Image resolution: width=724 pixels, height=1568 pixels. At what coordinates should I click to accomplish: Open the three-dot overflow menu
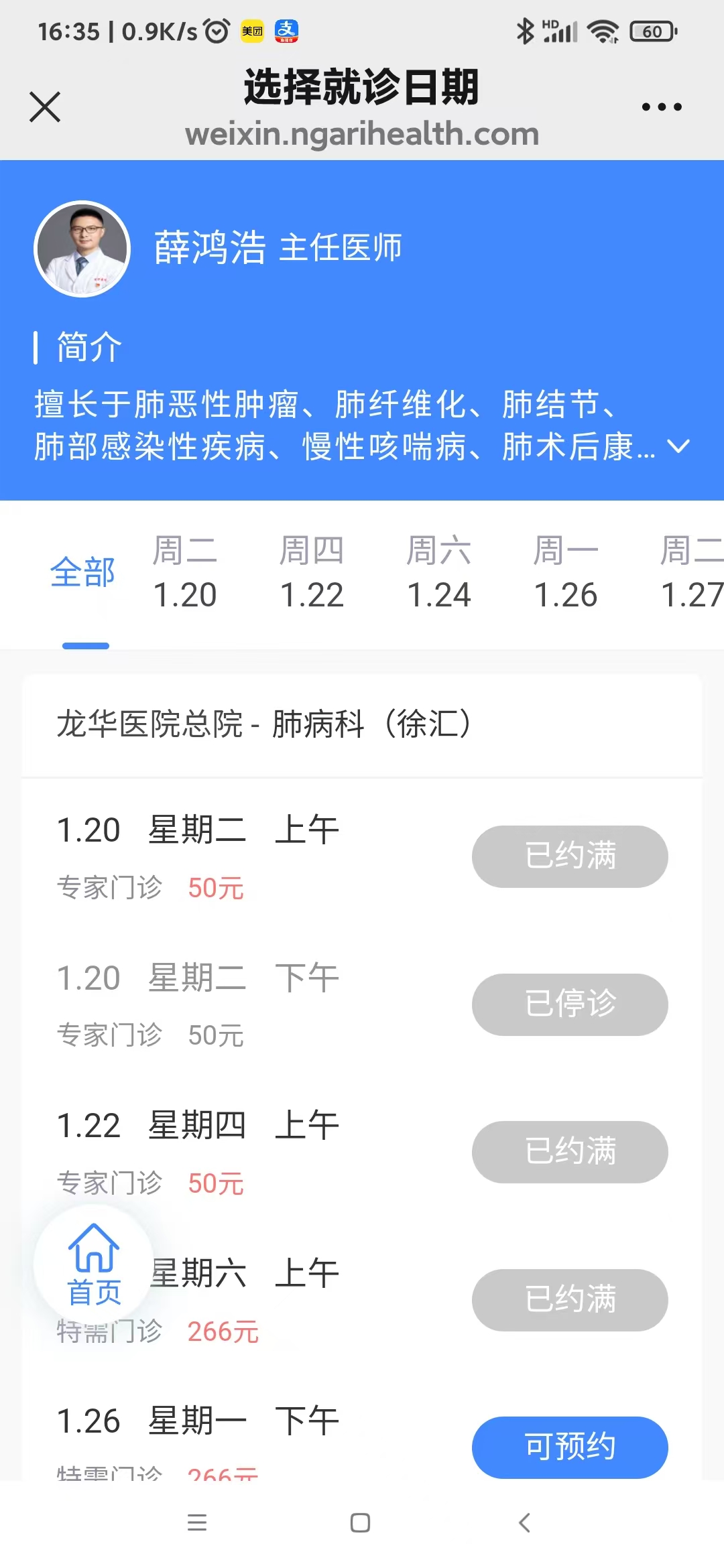point(661,107)
